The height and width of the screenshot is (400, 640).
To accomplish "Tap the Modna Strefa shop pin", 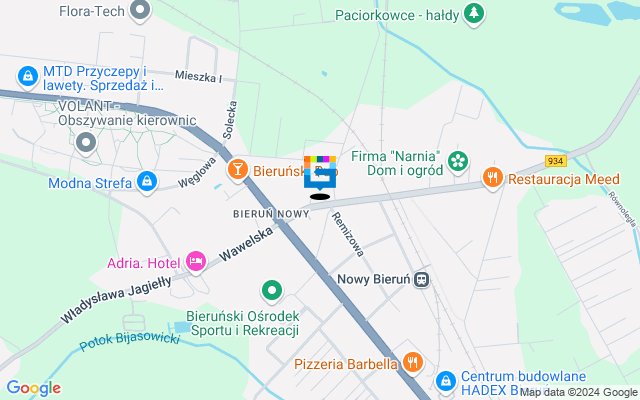I will coord(147,181).
